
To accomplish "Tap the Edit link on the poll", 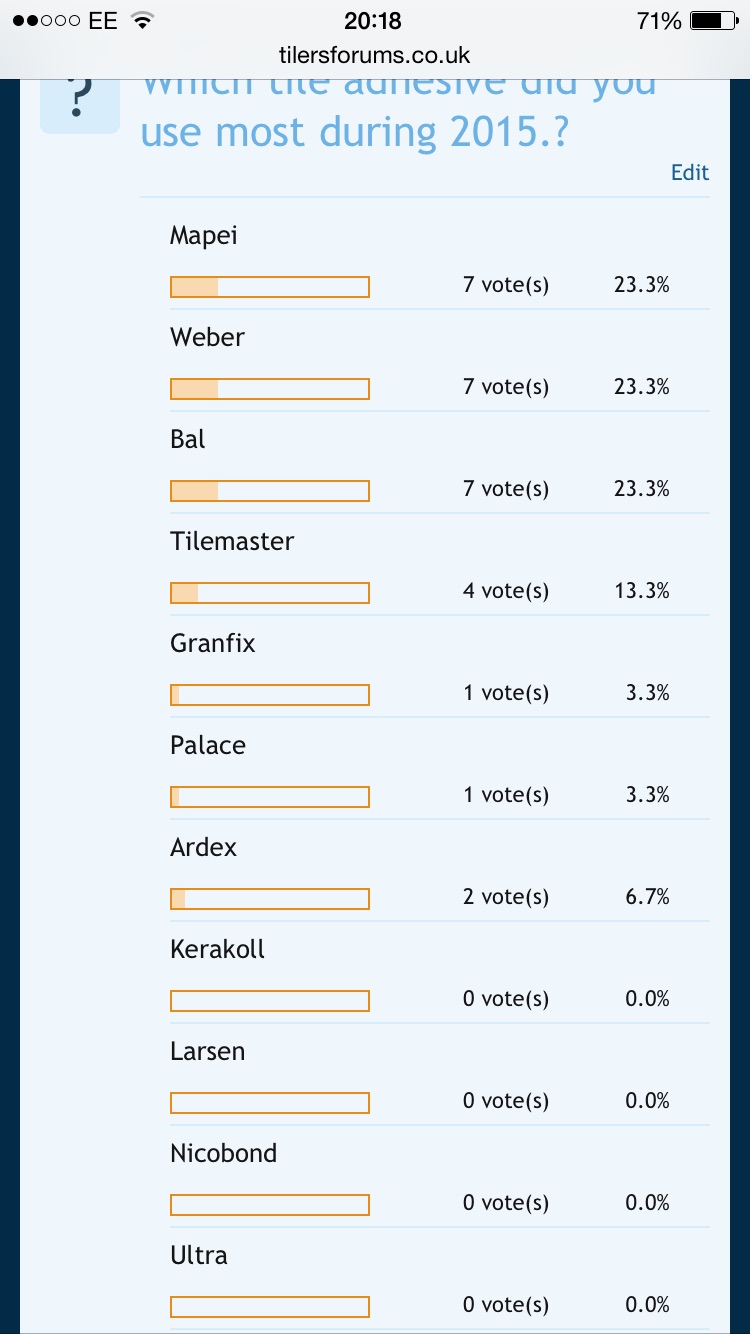I will click(x=690, y=172).
